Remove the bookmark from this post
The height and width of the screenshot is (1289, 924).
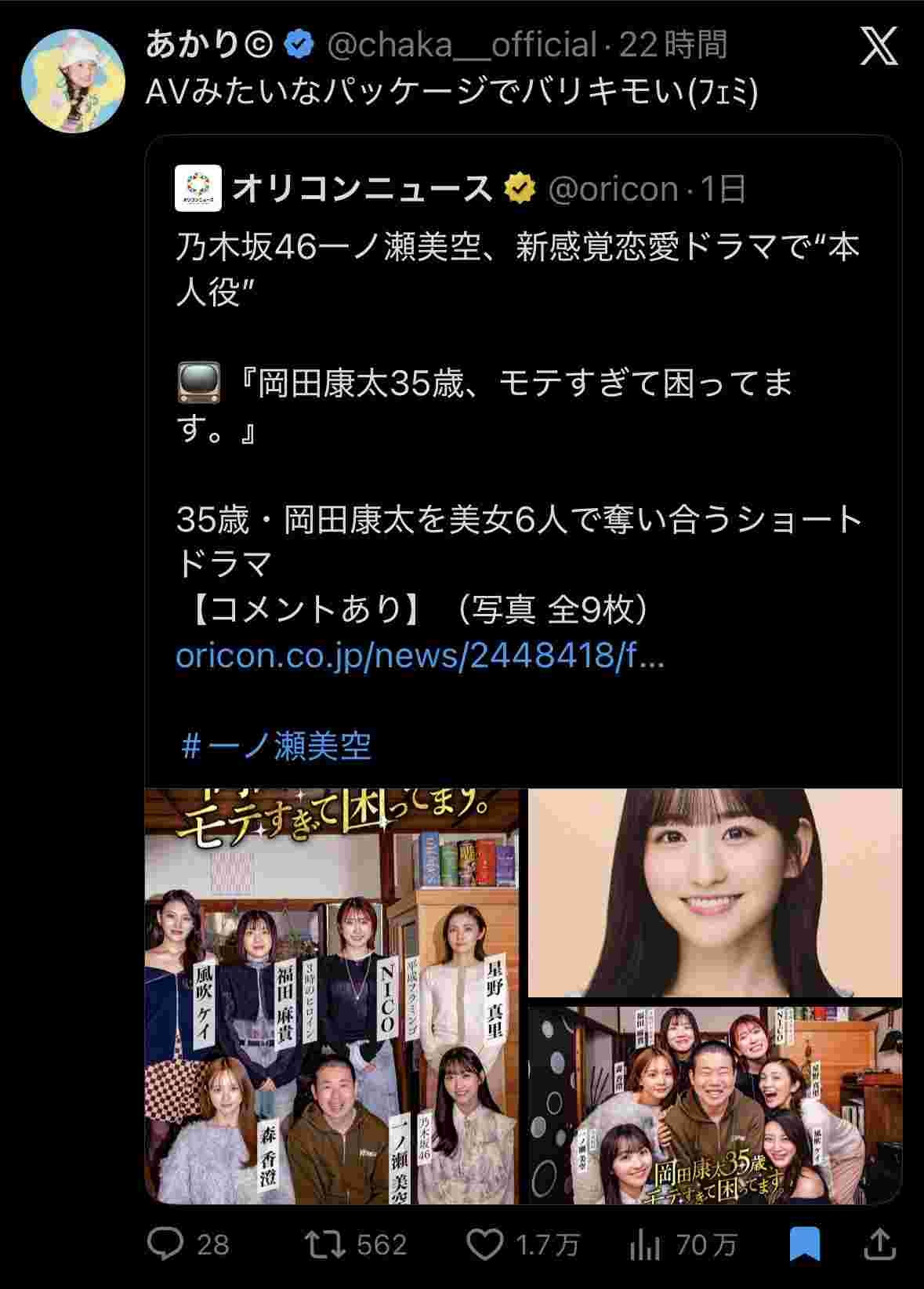click(x=805, y=1244)
